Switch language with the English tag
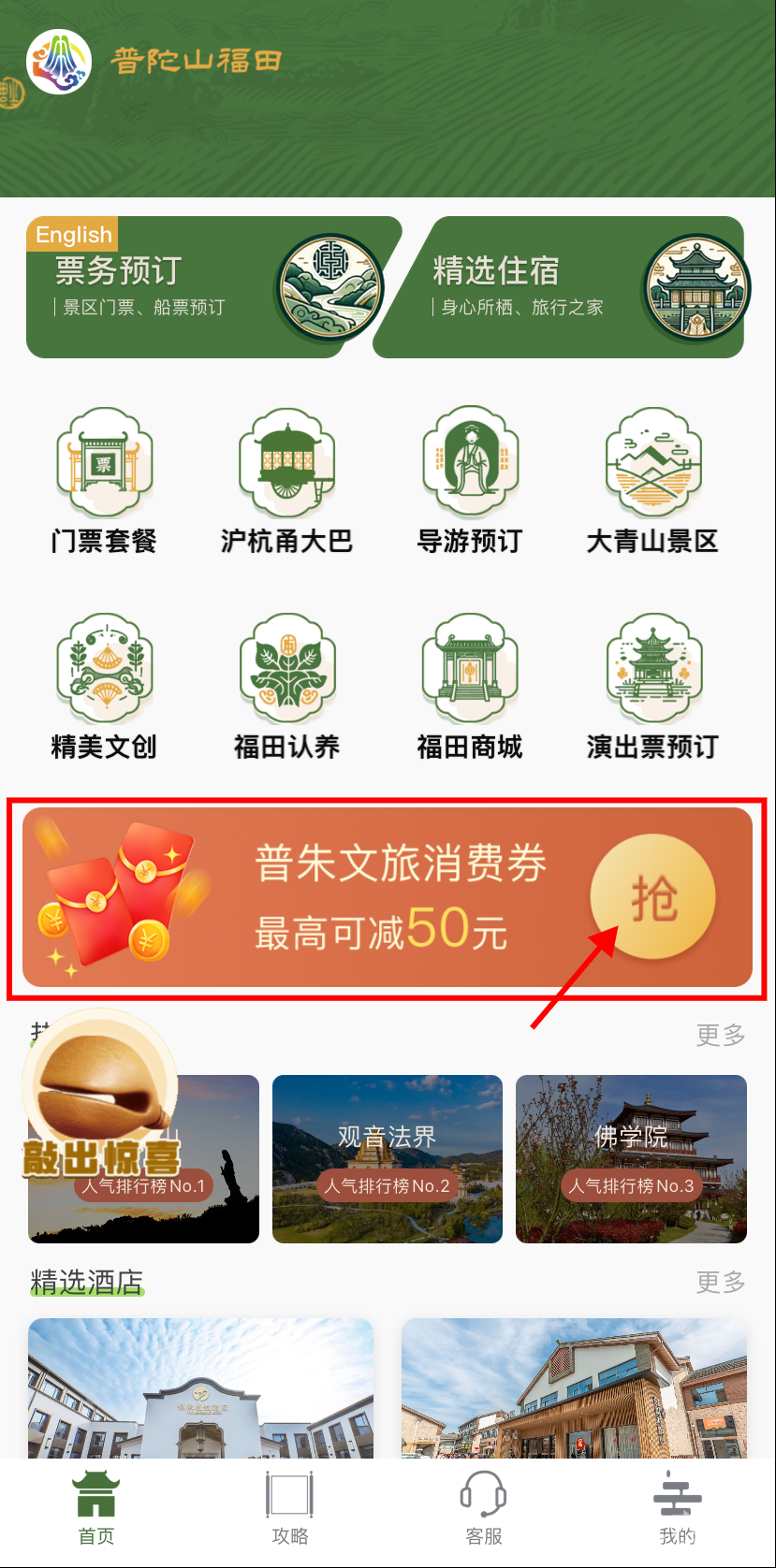The width and height of the screenshot is (776, 1568). click(73, 235)
